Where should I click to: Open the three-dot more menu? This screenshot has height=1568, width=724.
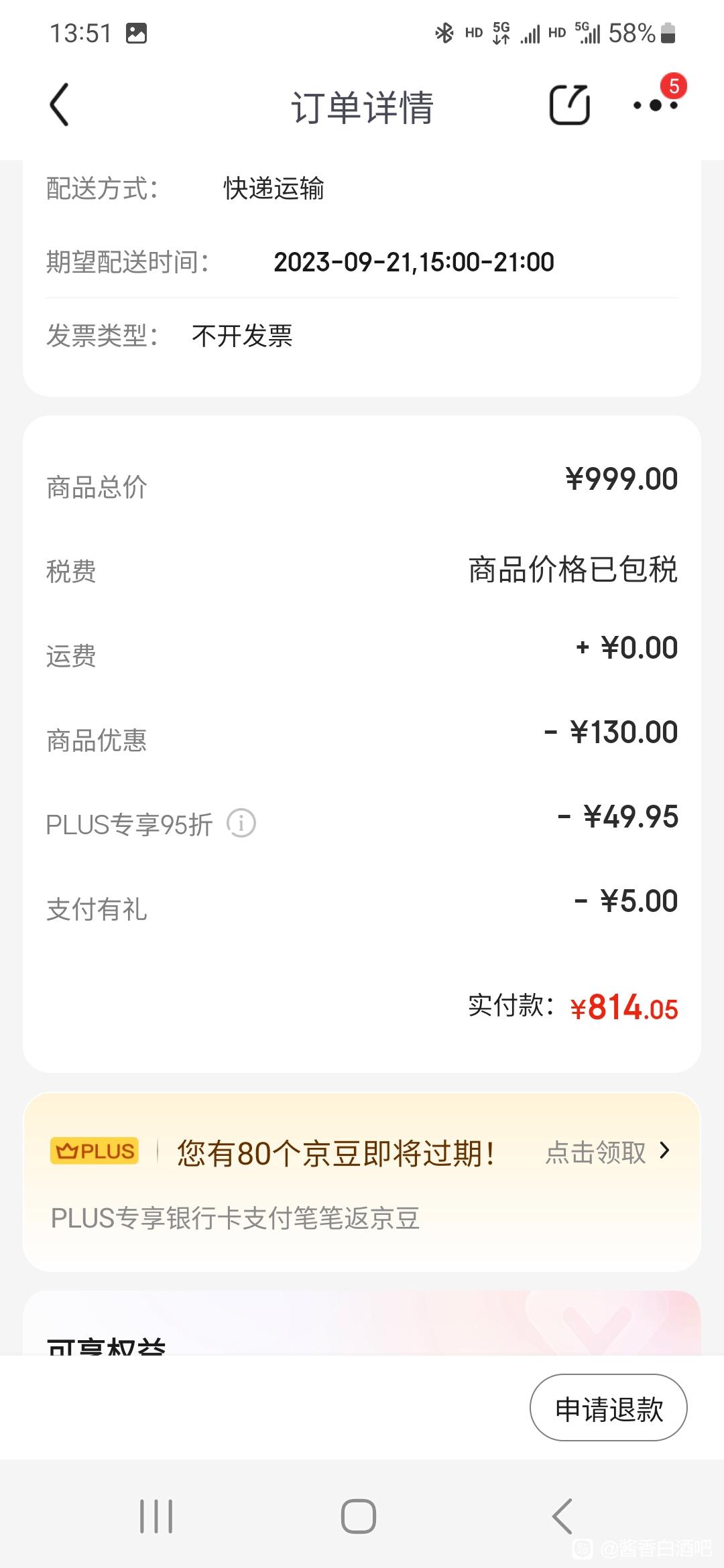pos(656,105)
